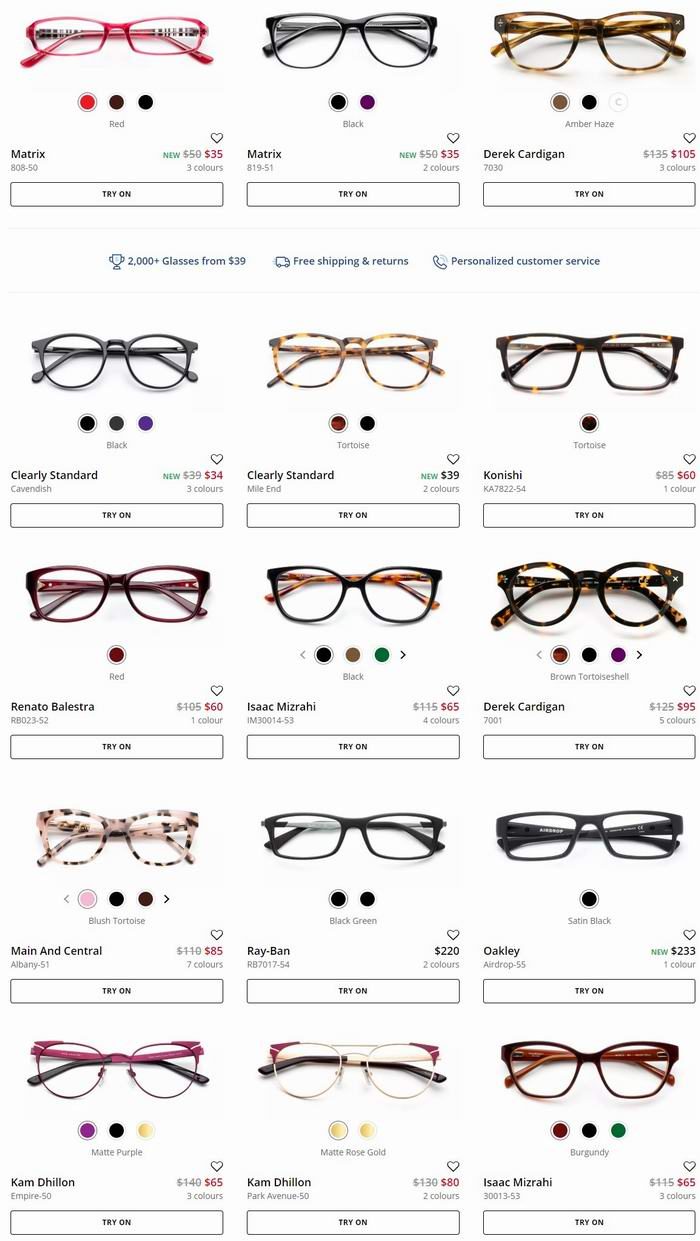Like the Derek Cardigan 7001 frames
Viewport: 700px width, 1241px height.
click(x=689, y=690)
